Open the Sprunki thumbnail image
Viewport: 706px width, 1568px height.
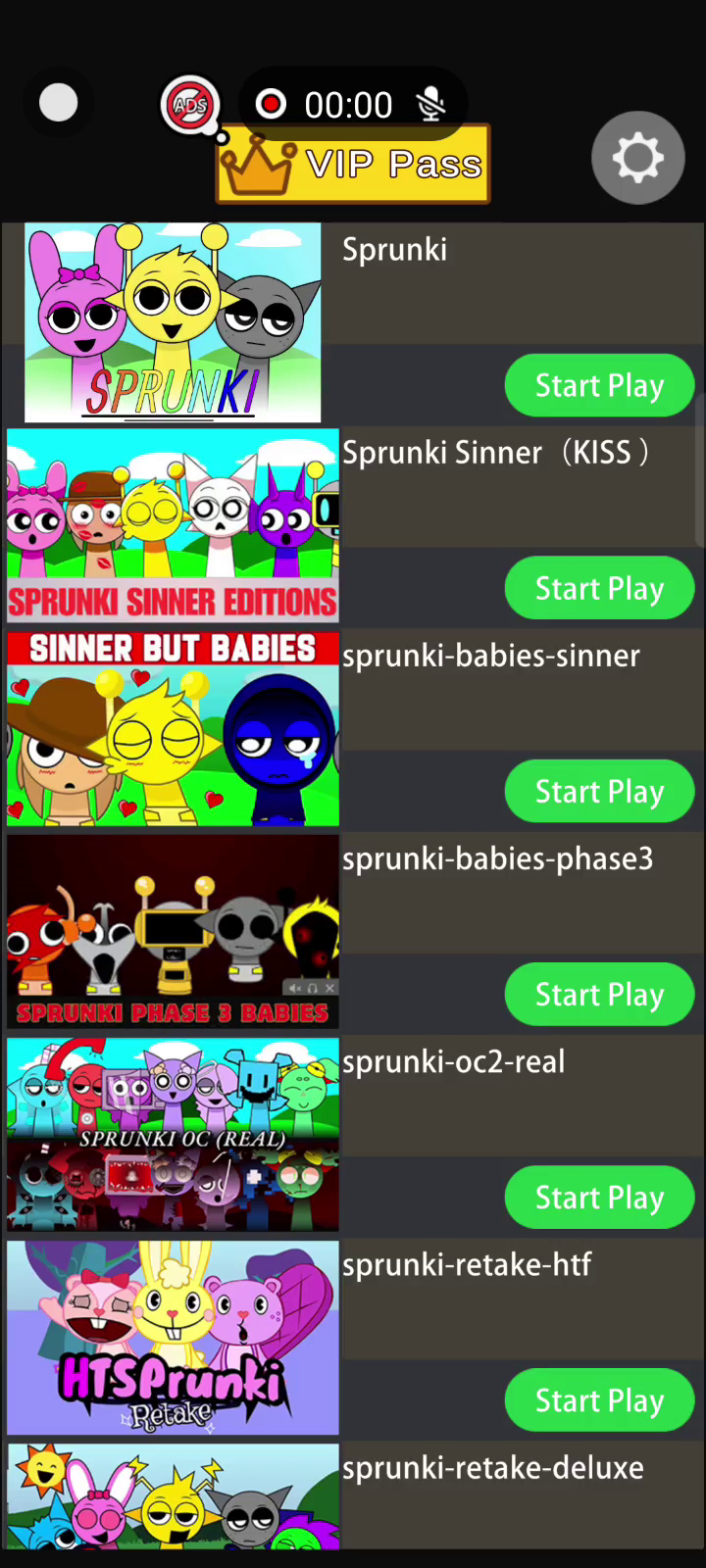[173, 322]
